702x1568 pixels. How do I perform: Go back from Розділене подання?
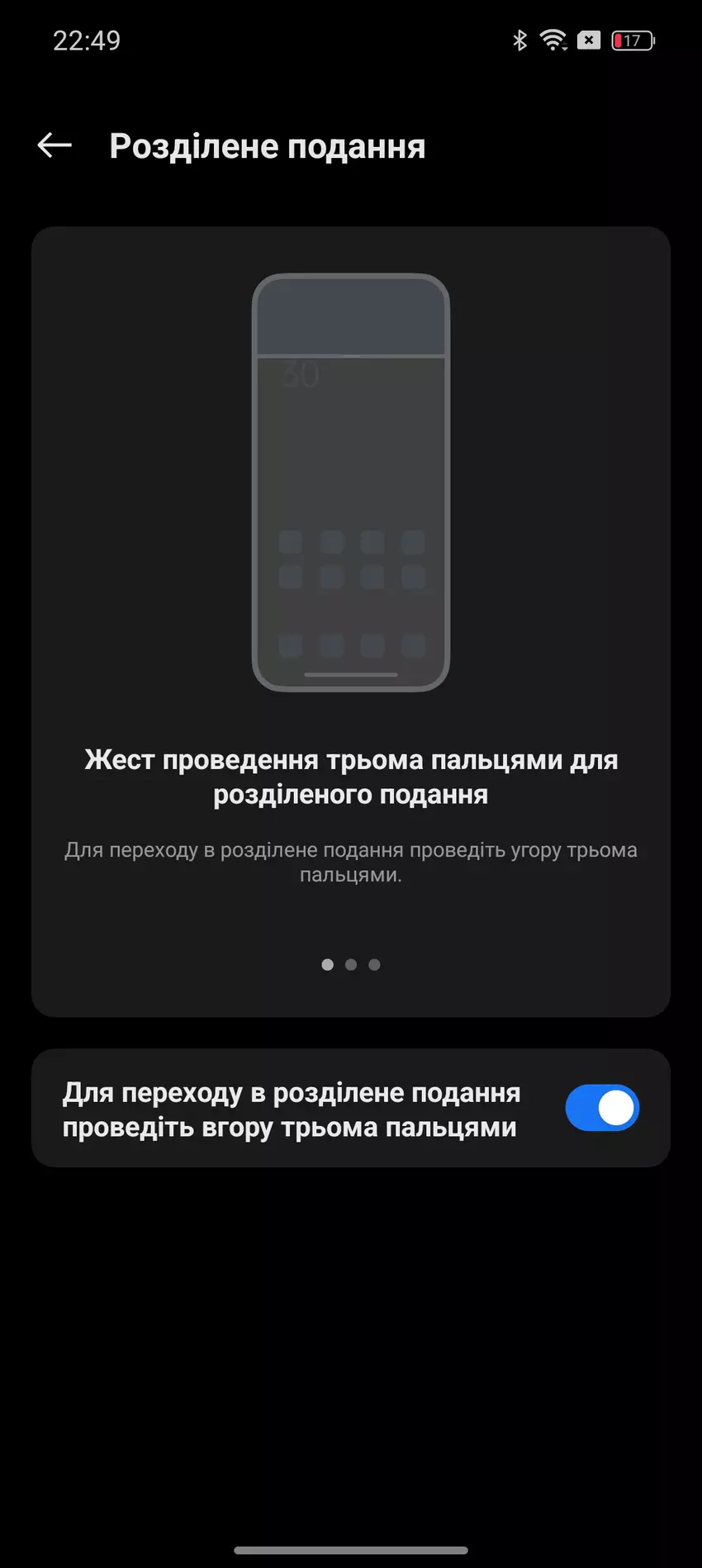pos(55,146)
